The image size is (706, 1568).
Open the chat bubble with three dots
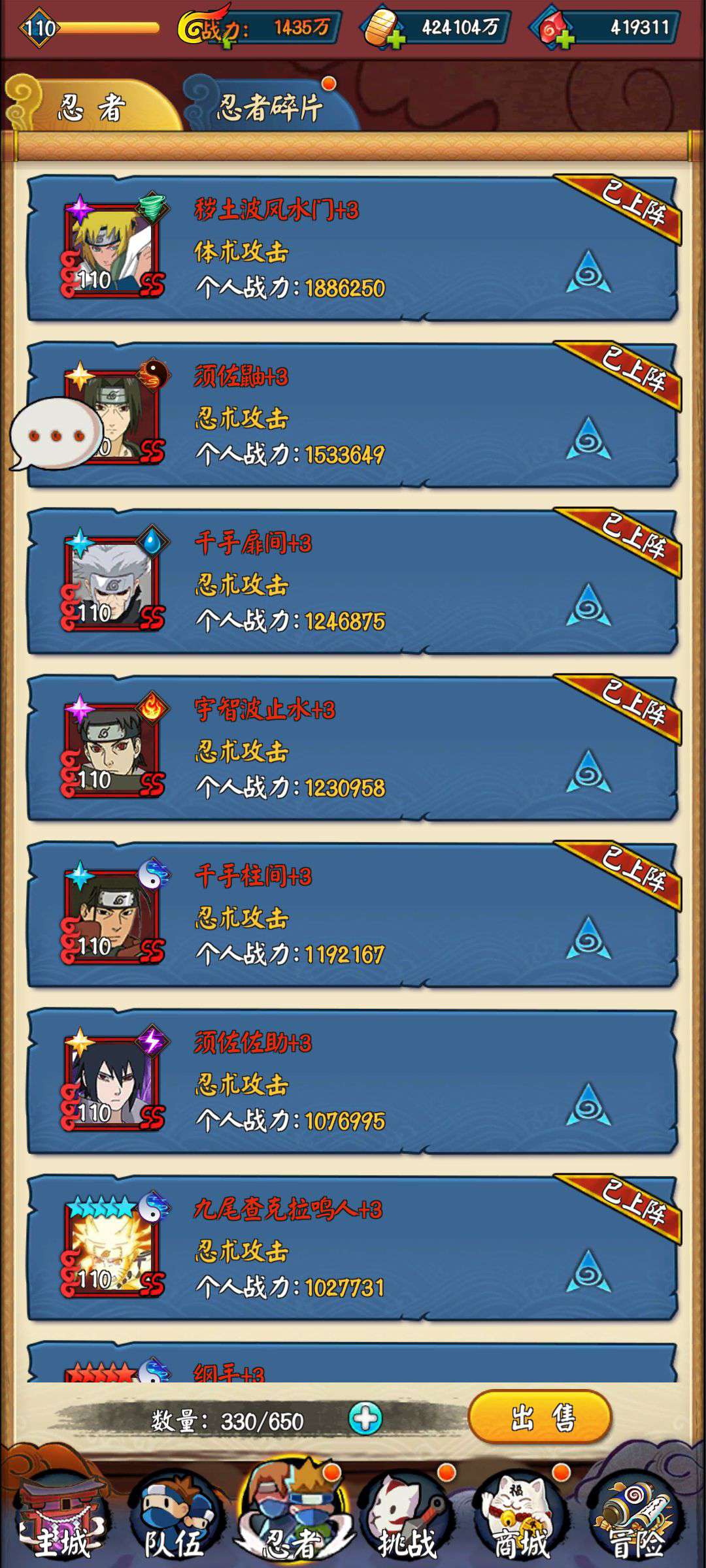coord(56,434)
